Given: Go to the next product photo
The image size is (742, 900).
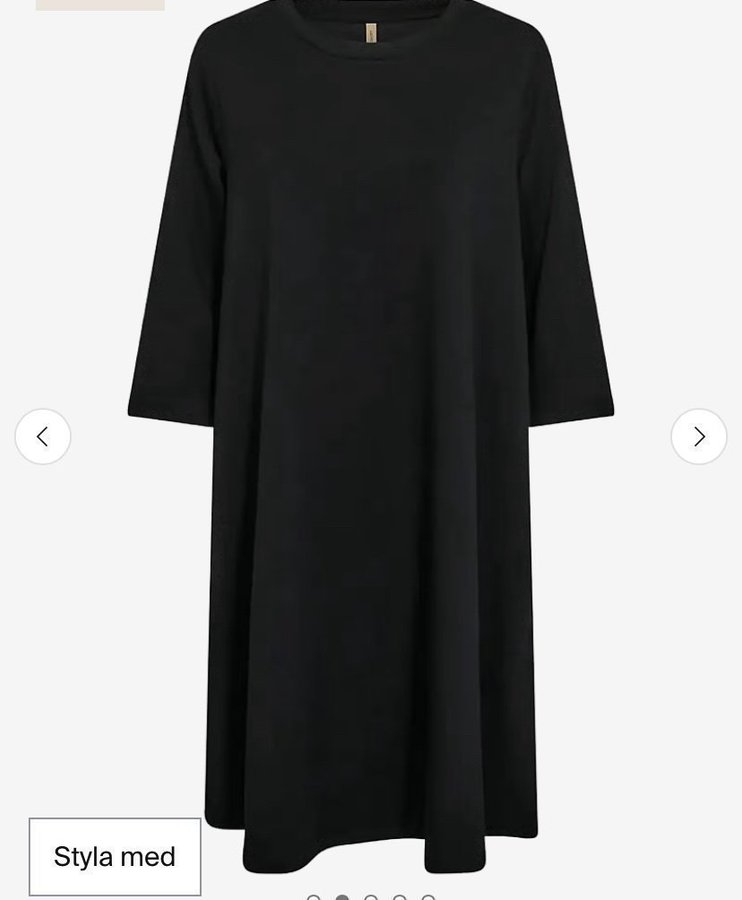Looking at the screenshot, I should click(x=698, y=437).
